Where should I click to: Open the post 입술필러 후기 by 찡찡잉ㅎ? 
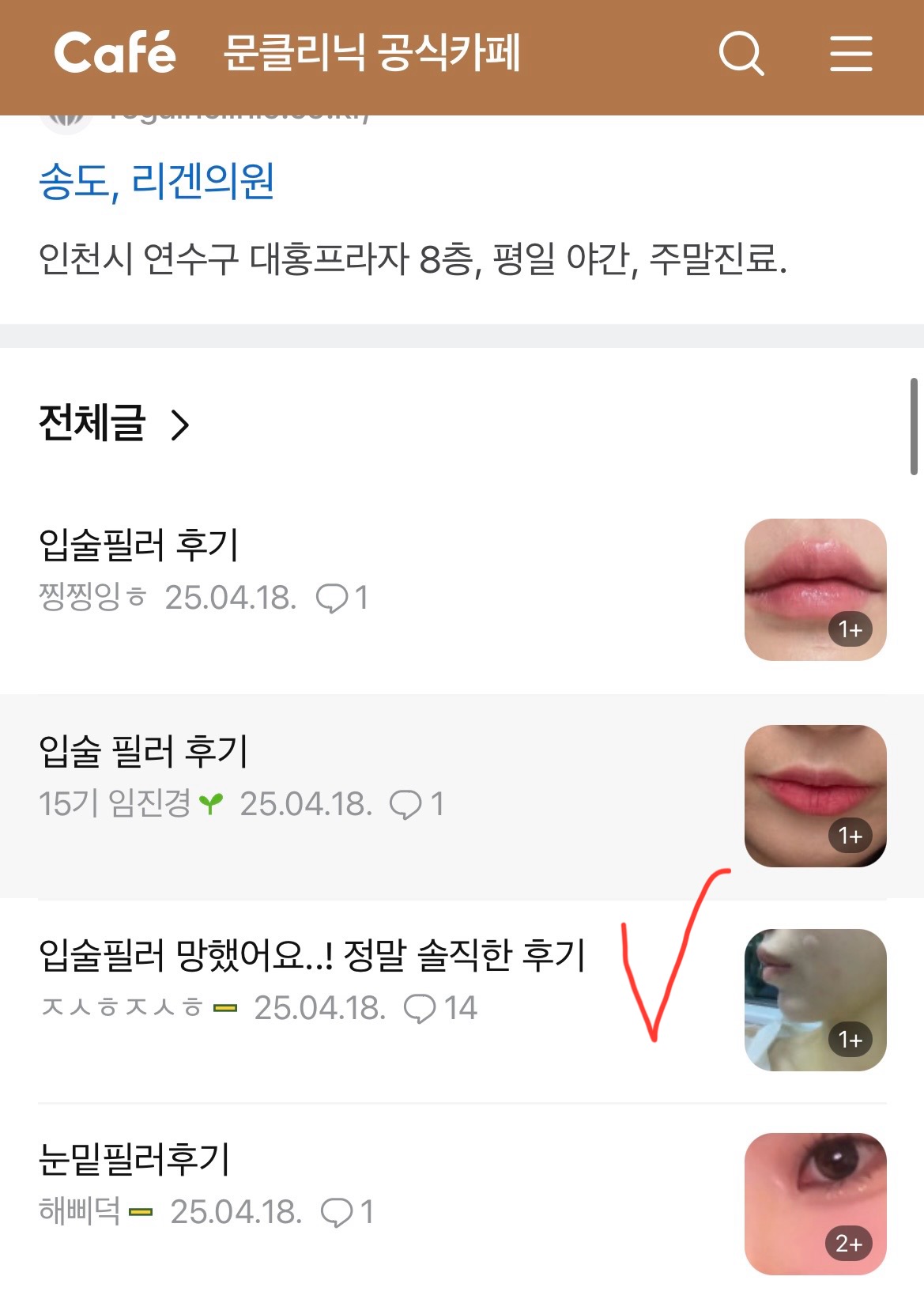click(139, 545)
